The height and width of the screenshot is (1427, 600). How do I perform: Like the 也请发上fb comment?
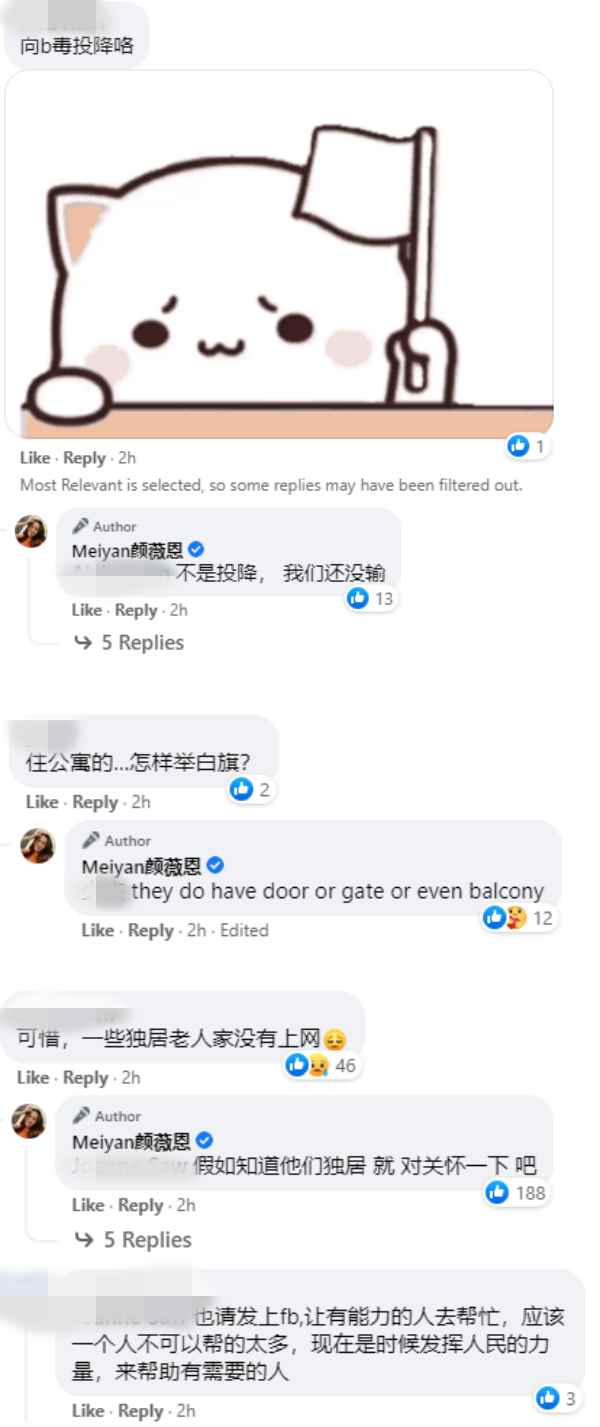(x=86, y=1411)
